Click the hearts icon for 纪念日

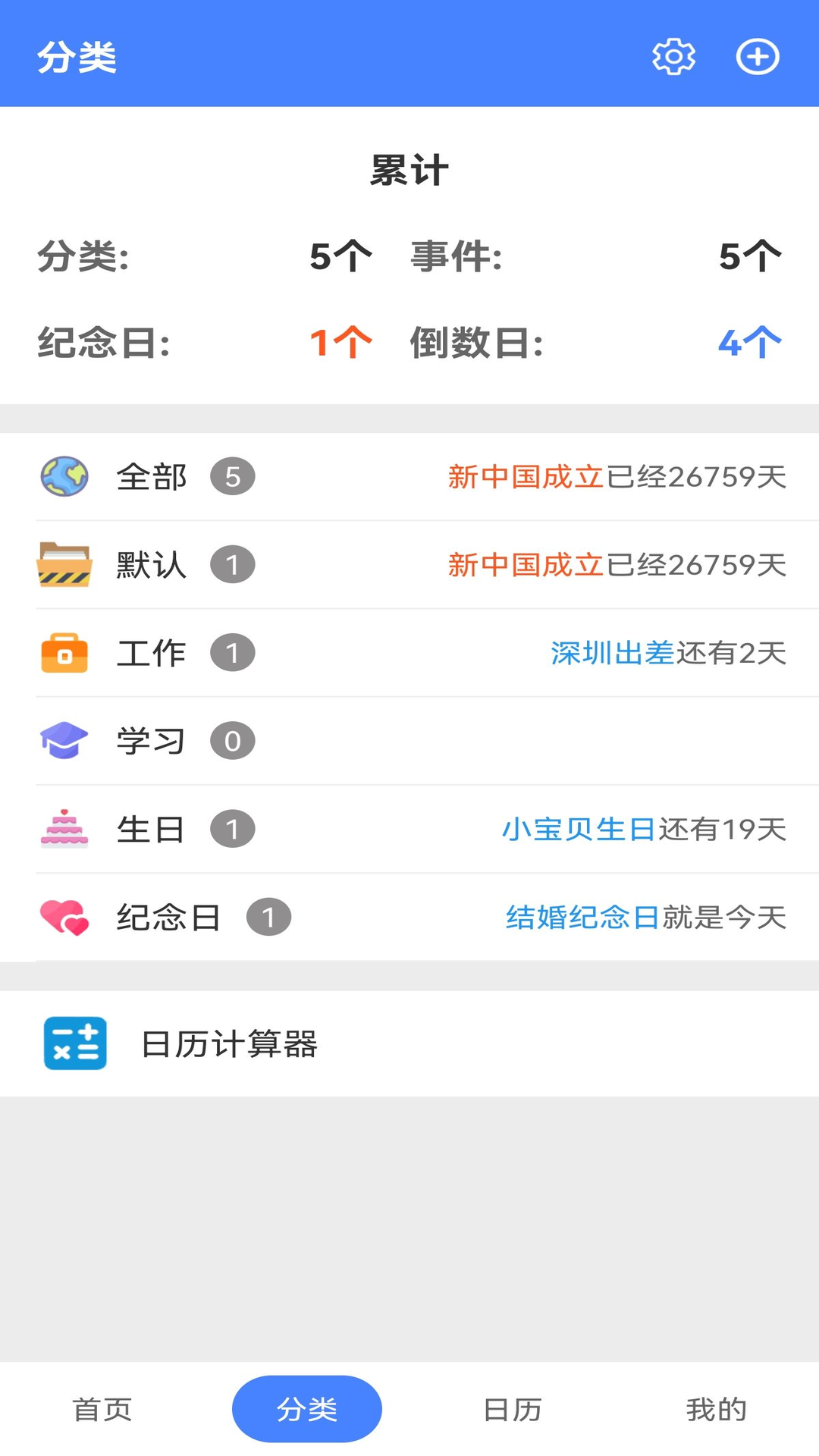click(64, 917)
